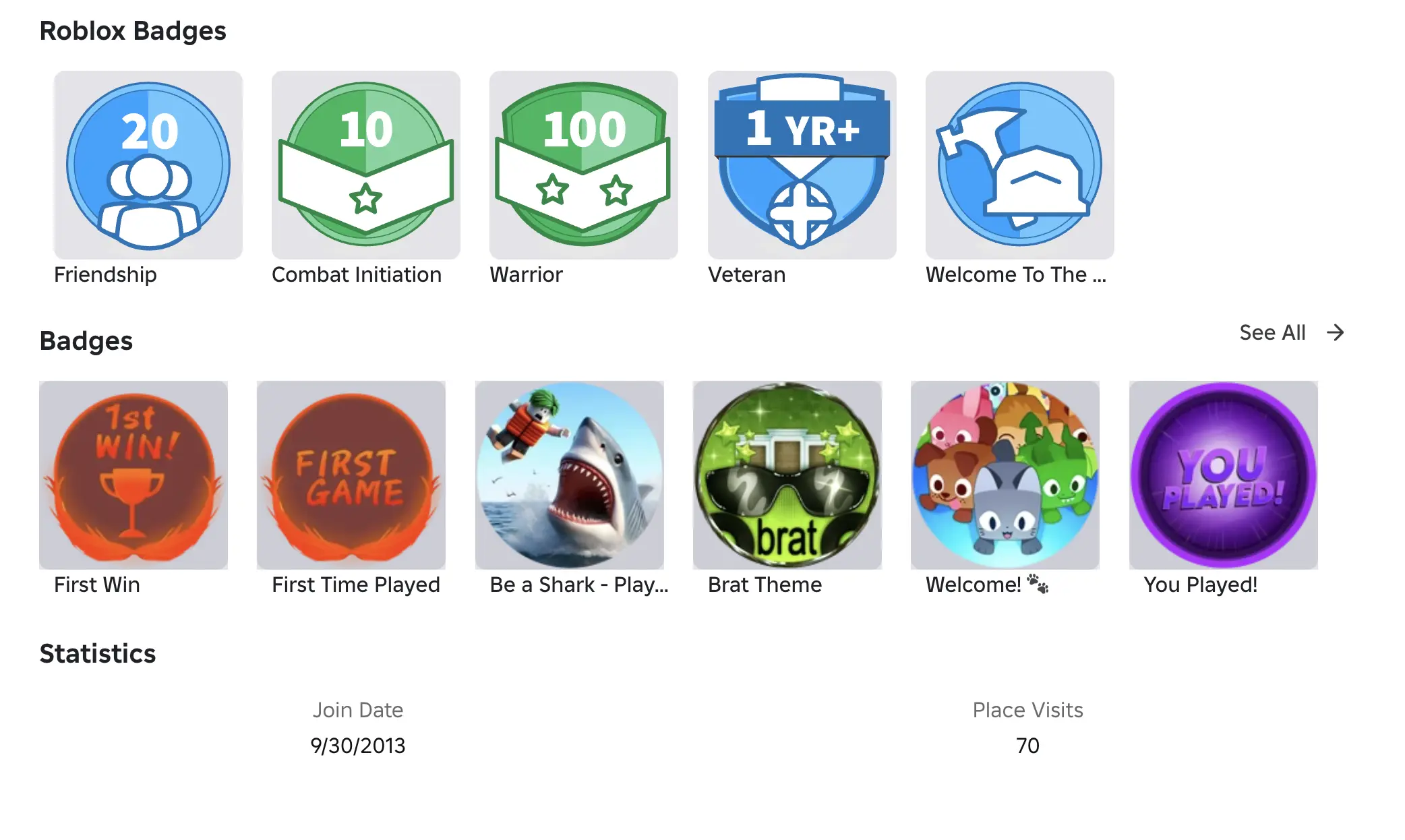1405x840 pixels.
Task: Open the Welcome! paw badge
Action: tap(1005, 475)
